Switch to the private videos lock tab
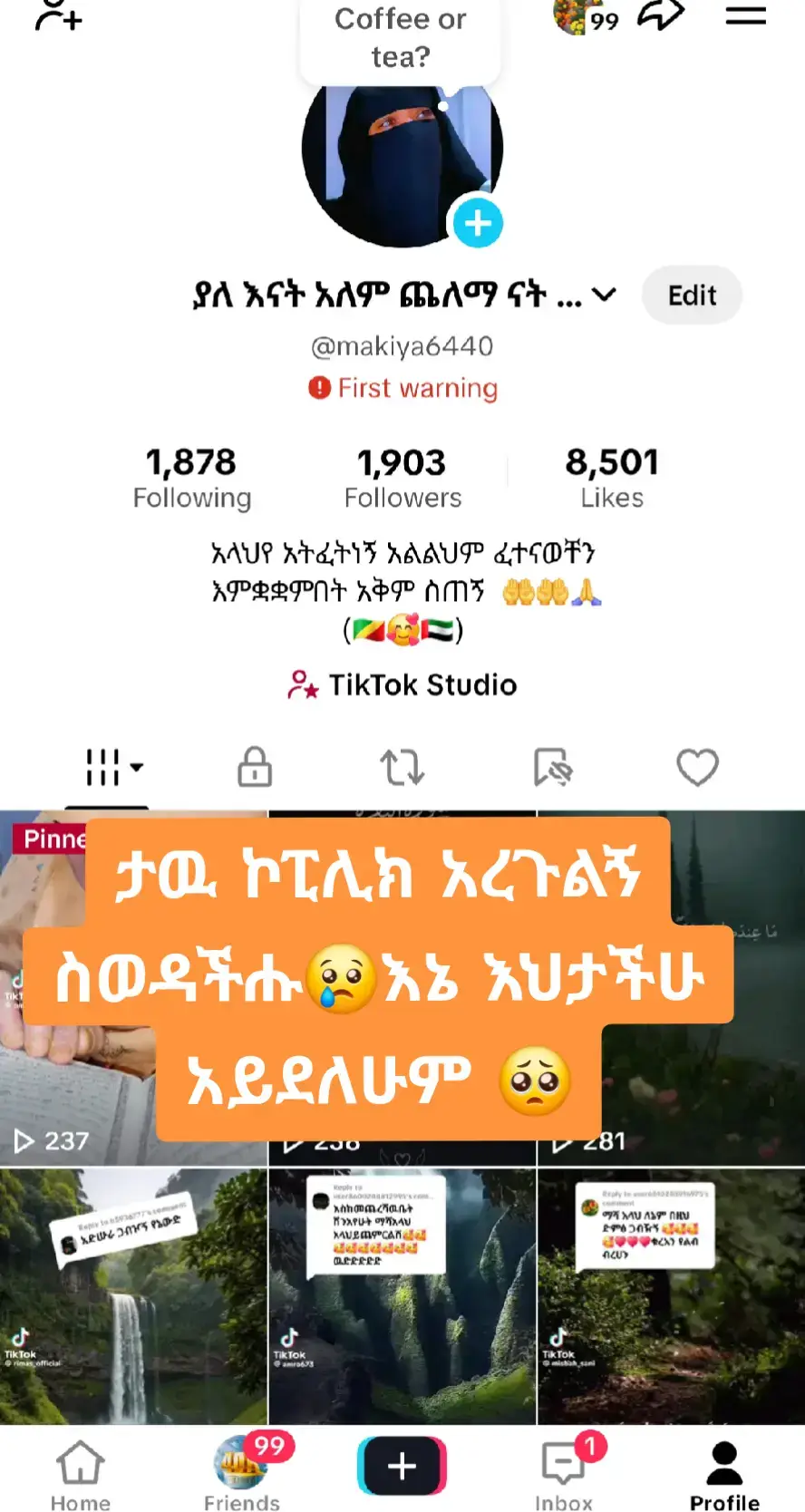This screenshot has width=805, height=1512. pos(255,767)
